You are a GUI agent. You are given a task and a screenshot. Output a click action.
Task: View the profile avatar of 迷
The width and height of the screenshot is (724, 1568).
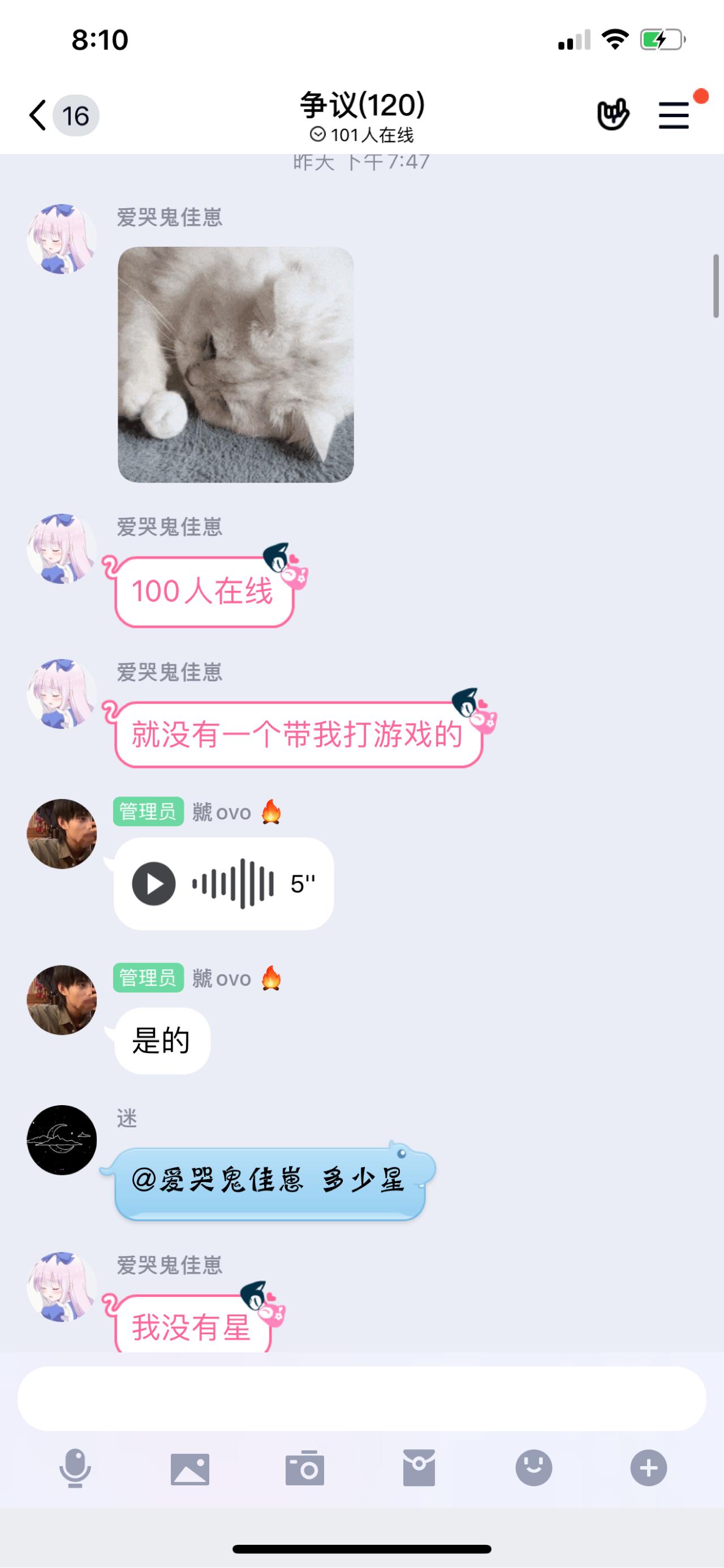tap(62, 1140)
